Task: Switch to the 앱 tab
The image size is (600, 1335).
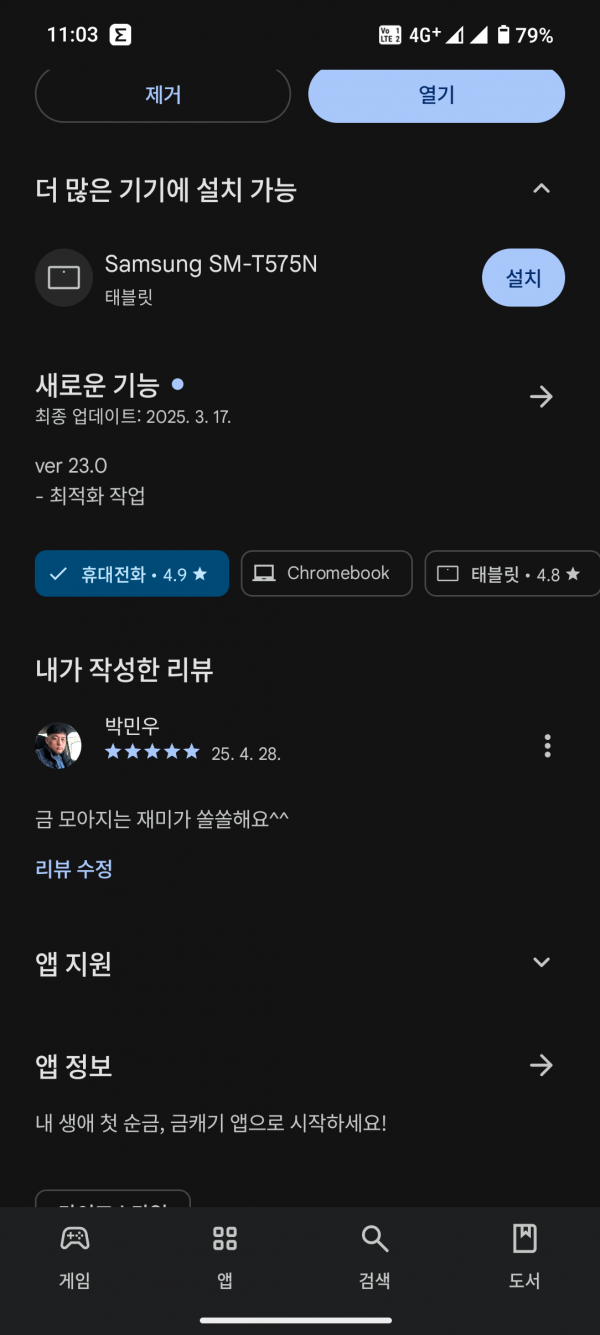Action: (225, 1256)
